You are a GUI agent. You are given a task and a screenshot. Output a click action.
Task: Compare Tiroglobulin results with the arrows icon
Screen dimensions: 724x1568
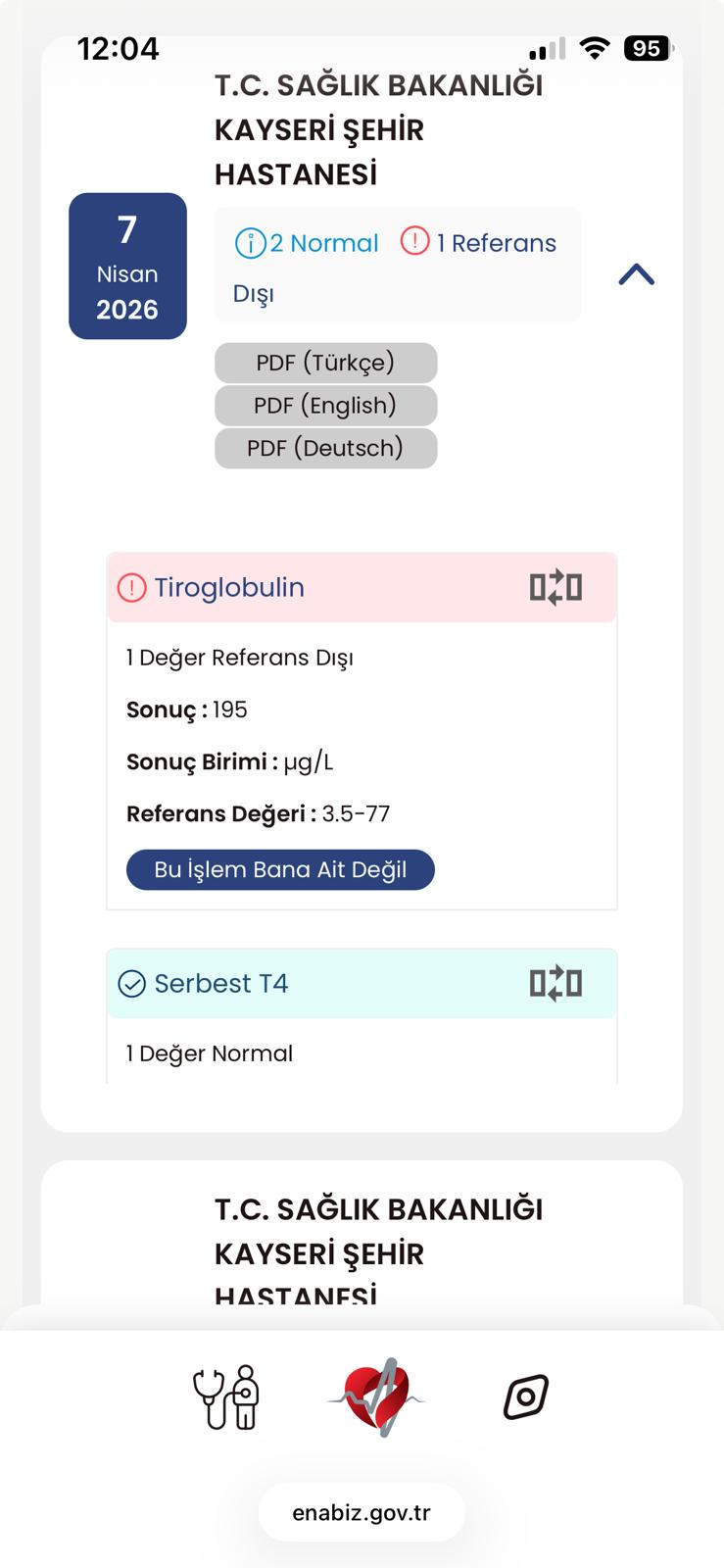click(x=555, y=587)
